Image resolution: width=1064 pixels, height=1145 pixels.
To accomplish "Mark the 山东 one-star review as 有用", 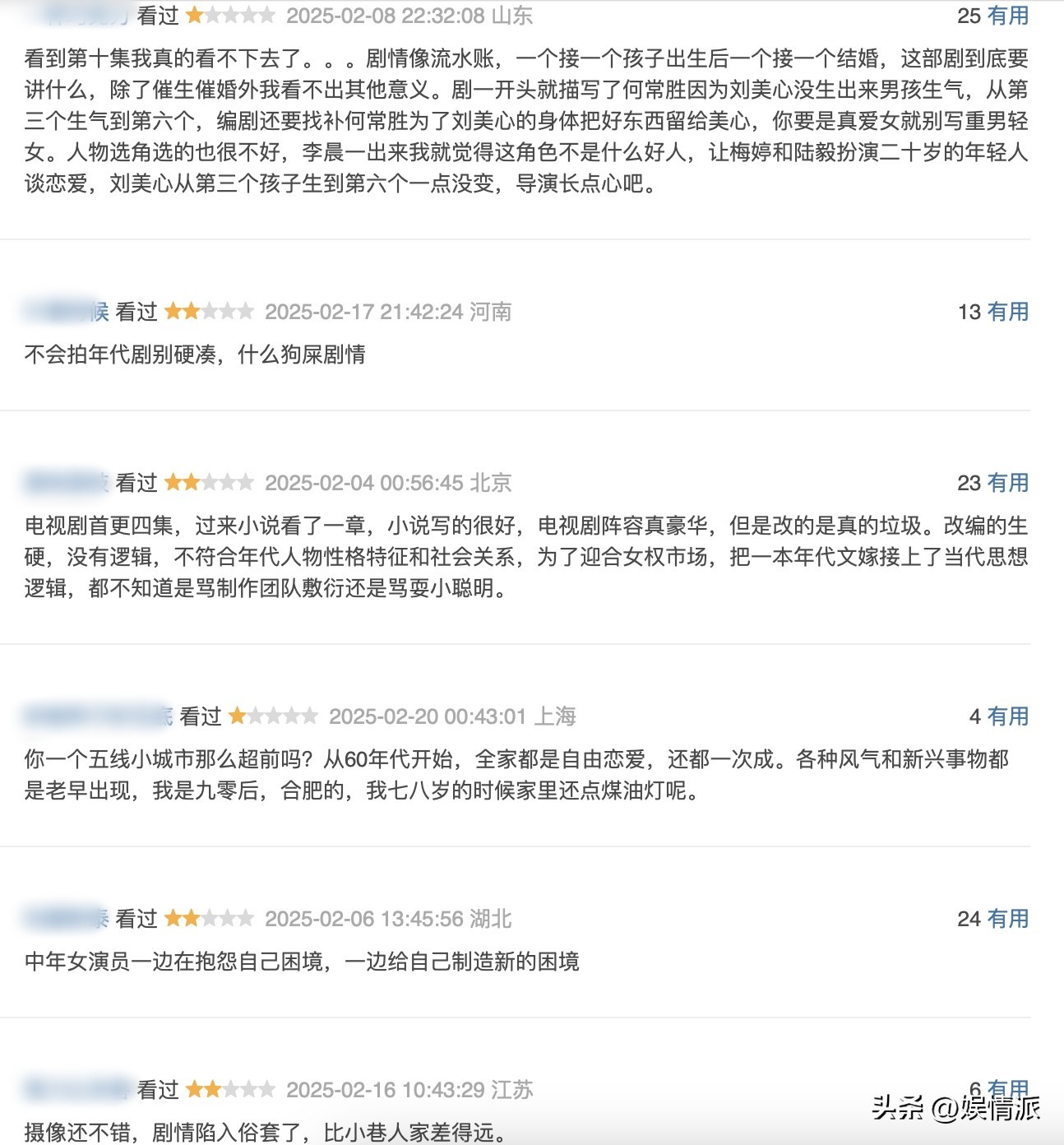I will tap(1007, 16).
